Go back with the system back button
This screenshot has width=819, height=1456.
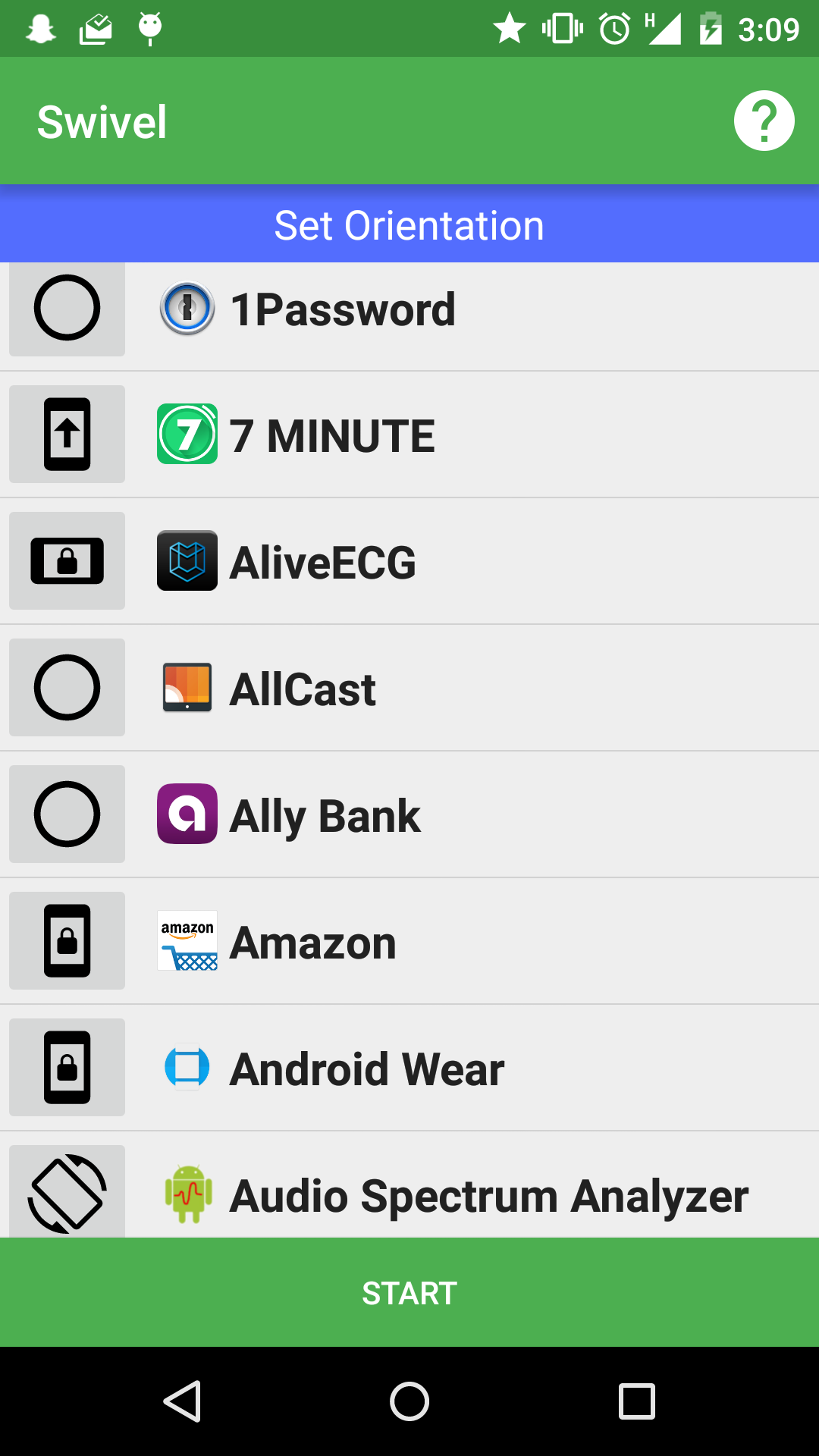point(182,1401)
